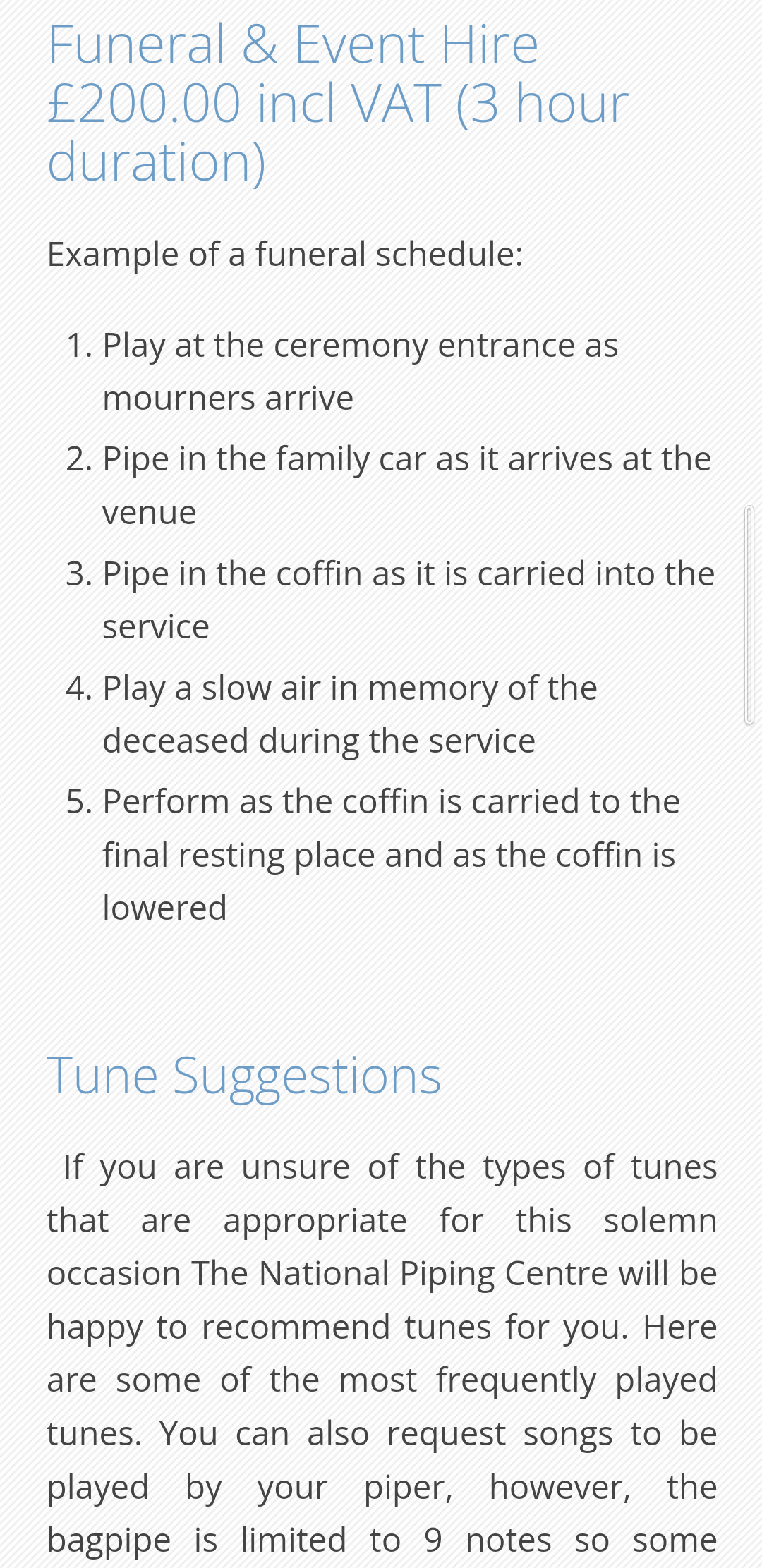
Task: Tap the page scrollbar handle
Action: [749, 614]
